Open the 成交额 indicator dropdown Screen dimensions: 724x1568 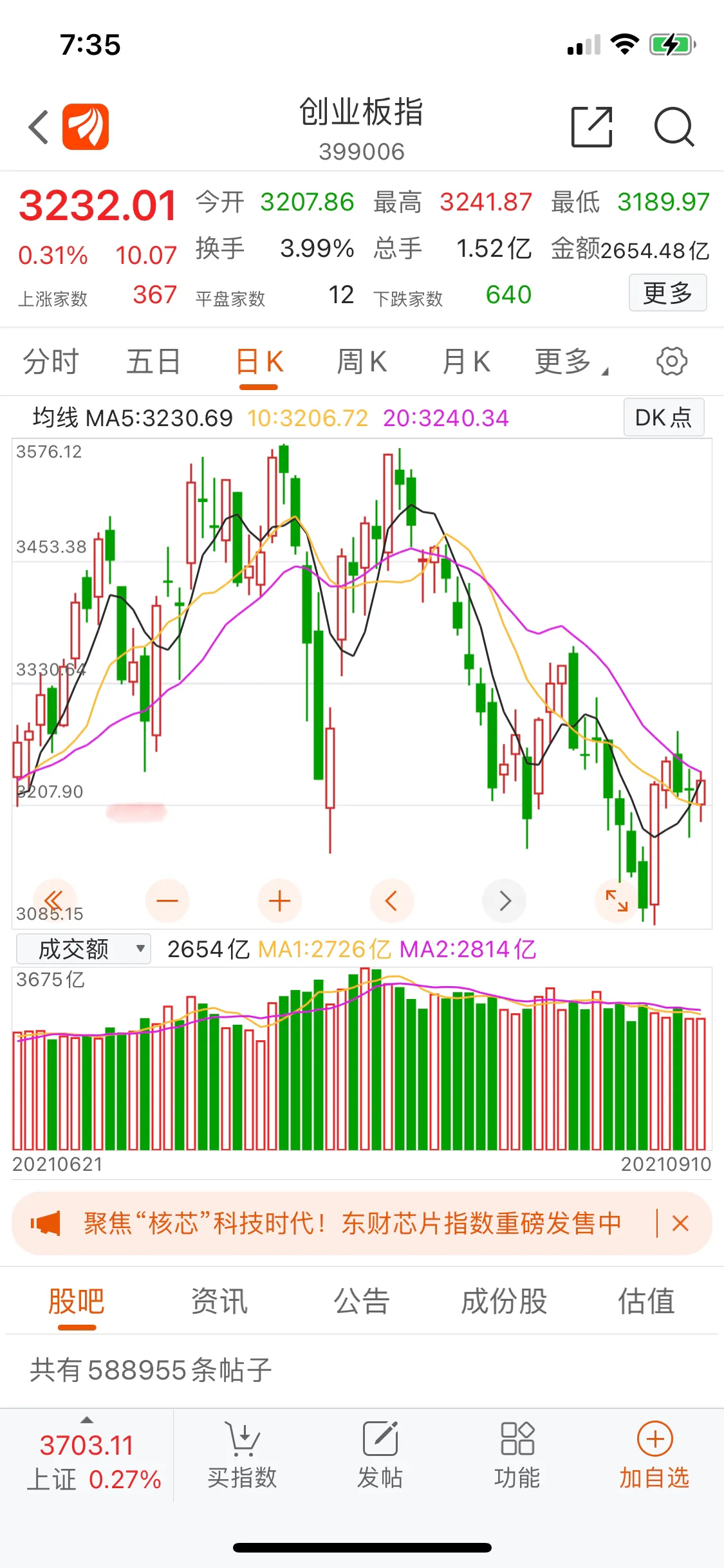(84, 949)
